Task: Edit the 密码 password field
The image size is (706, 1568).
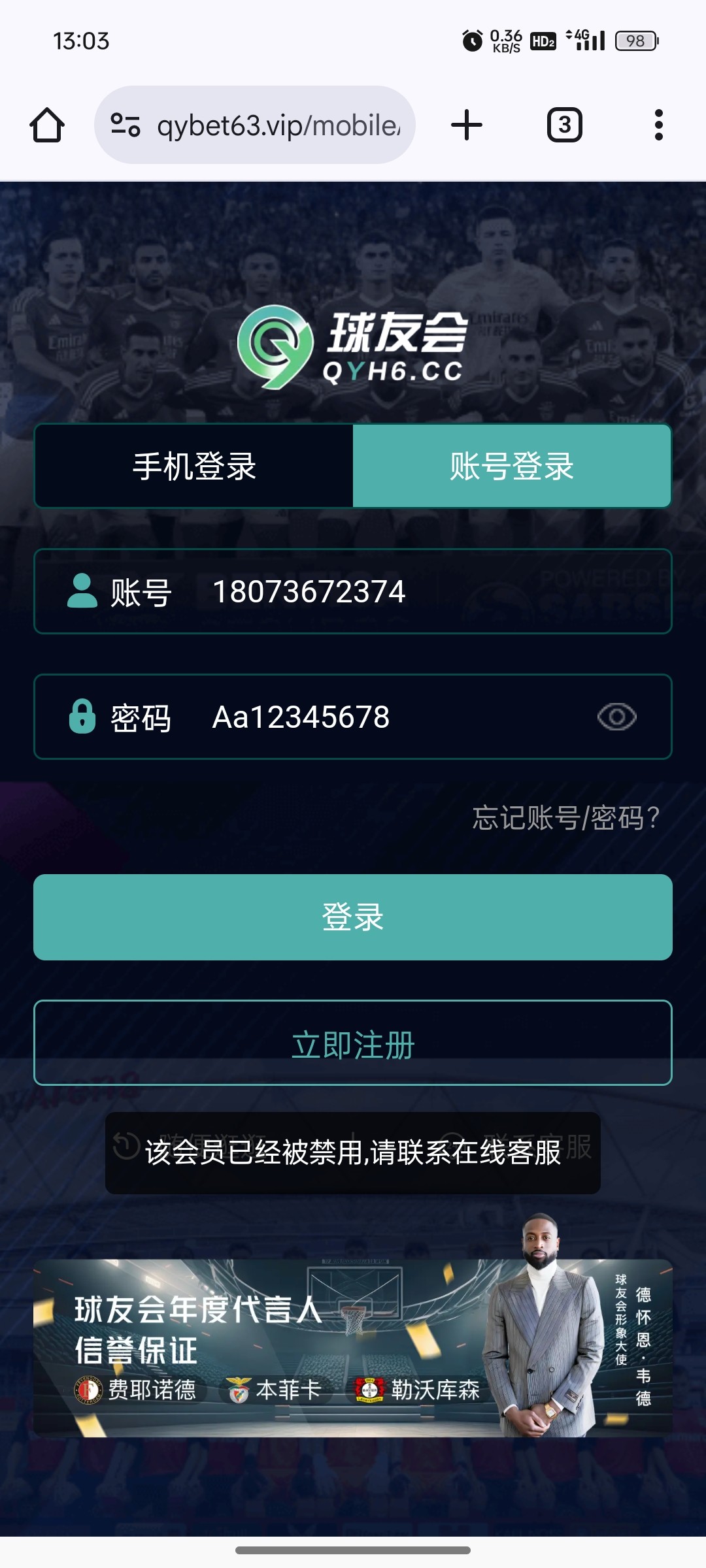Action: (392, 717)
